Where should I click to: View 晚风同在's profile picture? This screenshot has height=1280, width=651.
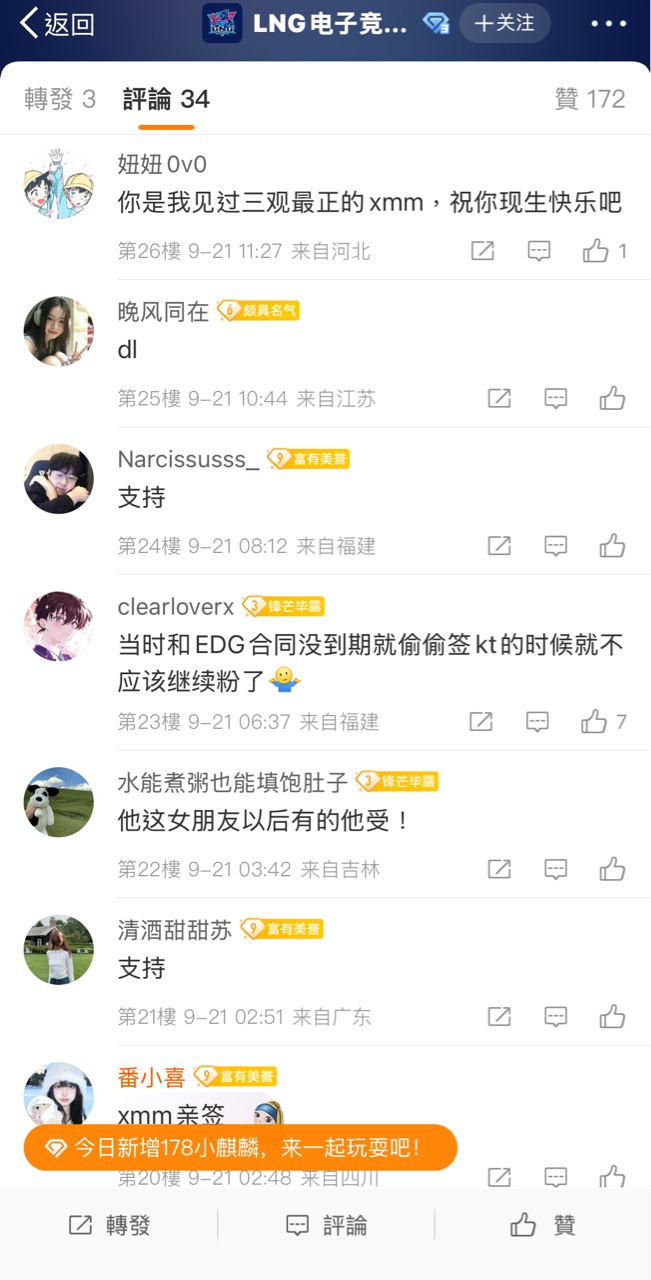pyautogui.click(x=58, y=331)
